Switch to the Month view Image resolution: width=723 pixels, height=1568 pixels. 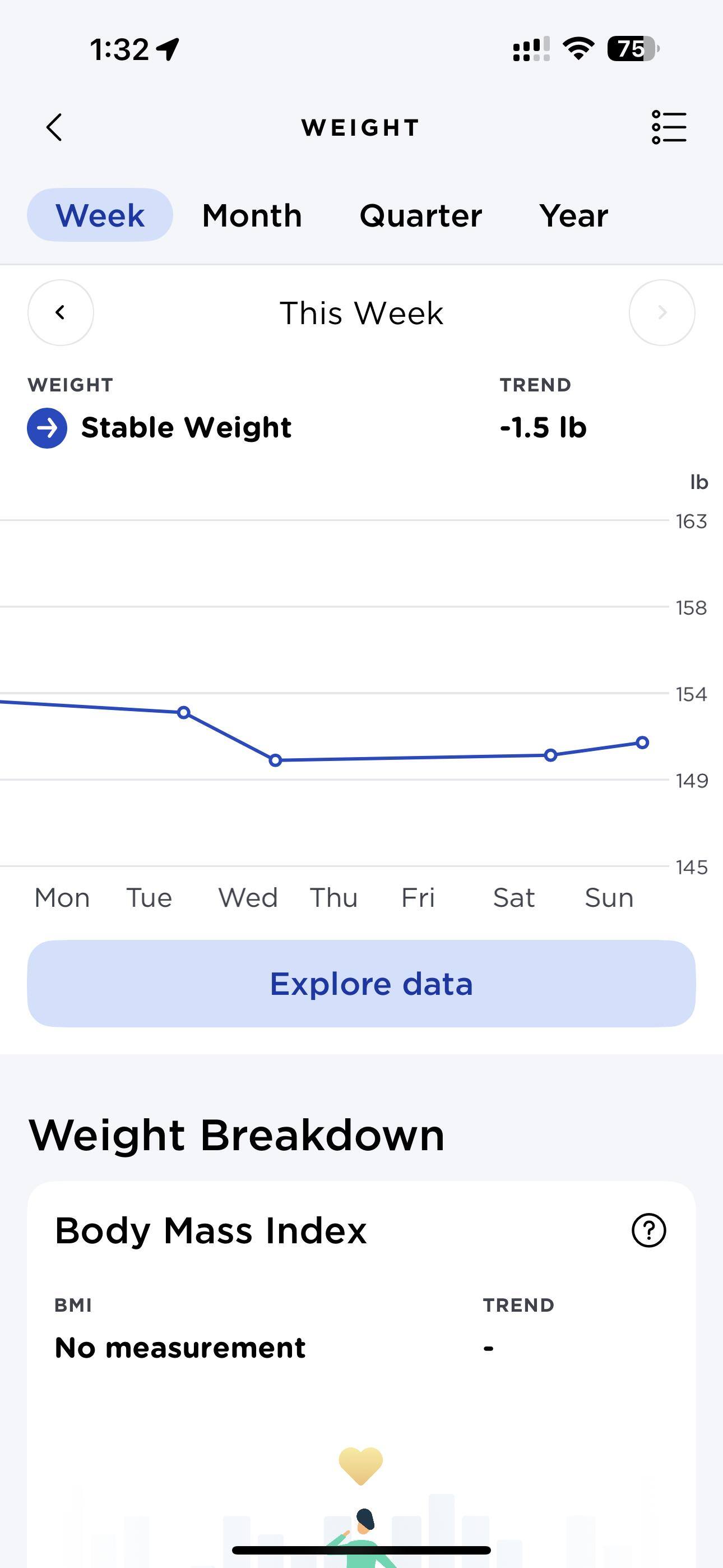point(252,215)
